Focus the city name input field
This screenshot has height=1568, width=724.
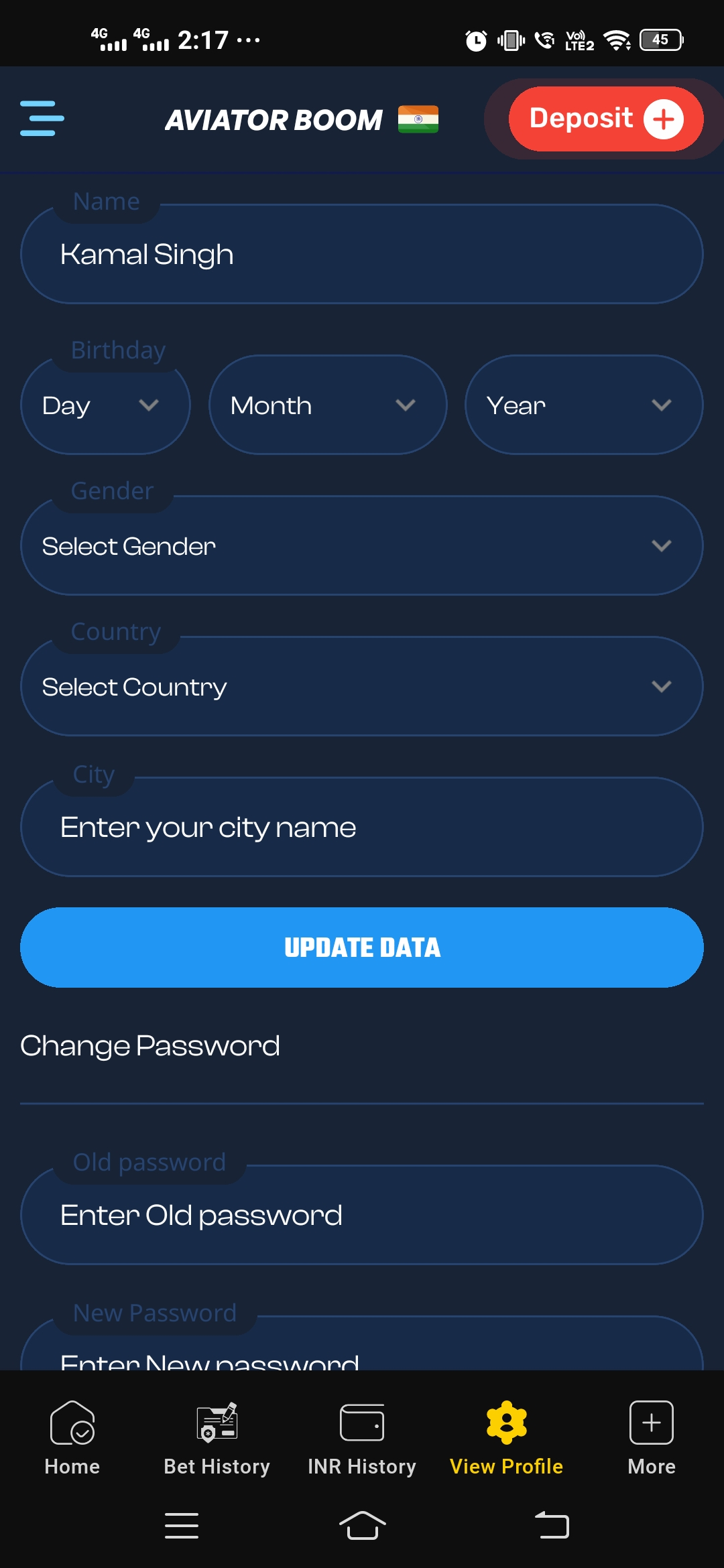362,828
